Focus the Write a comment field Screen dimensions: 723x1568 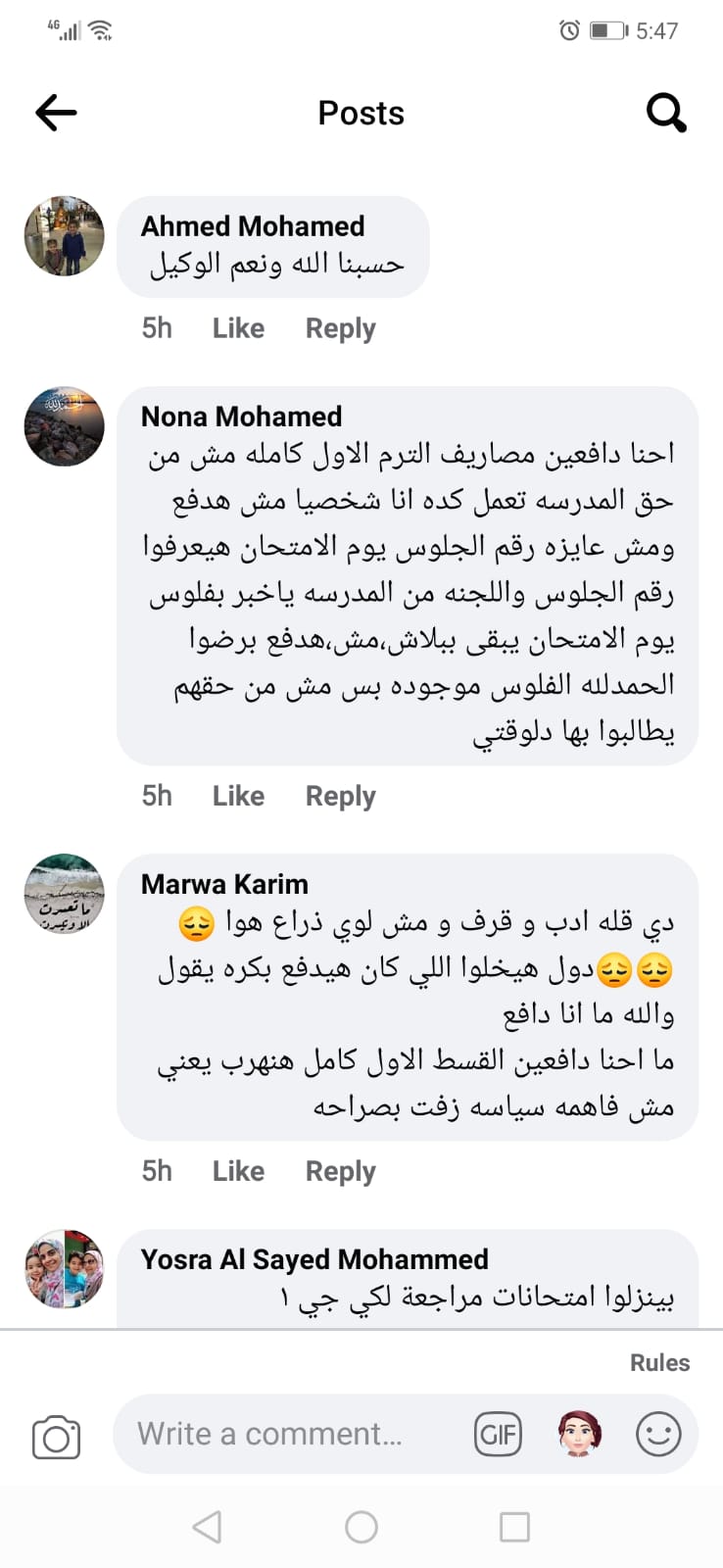tap(284, 1435)
